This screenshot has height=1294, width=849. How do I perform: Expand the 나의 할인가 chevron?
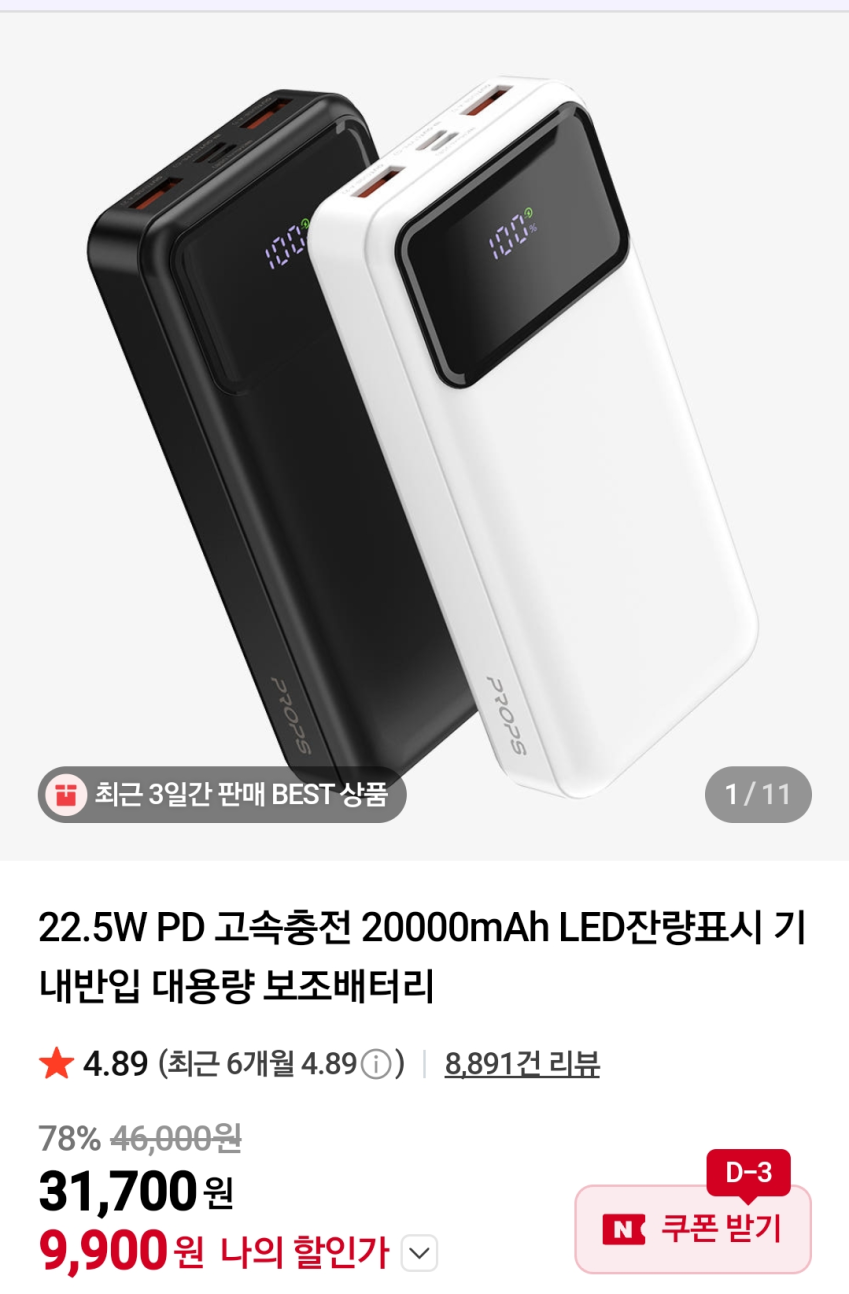420,1252
